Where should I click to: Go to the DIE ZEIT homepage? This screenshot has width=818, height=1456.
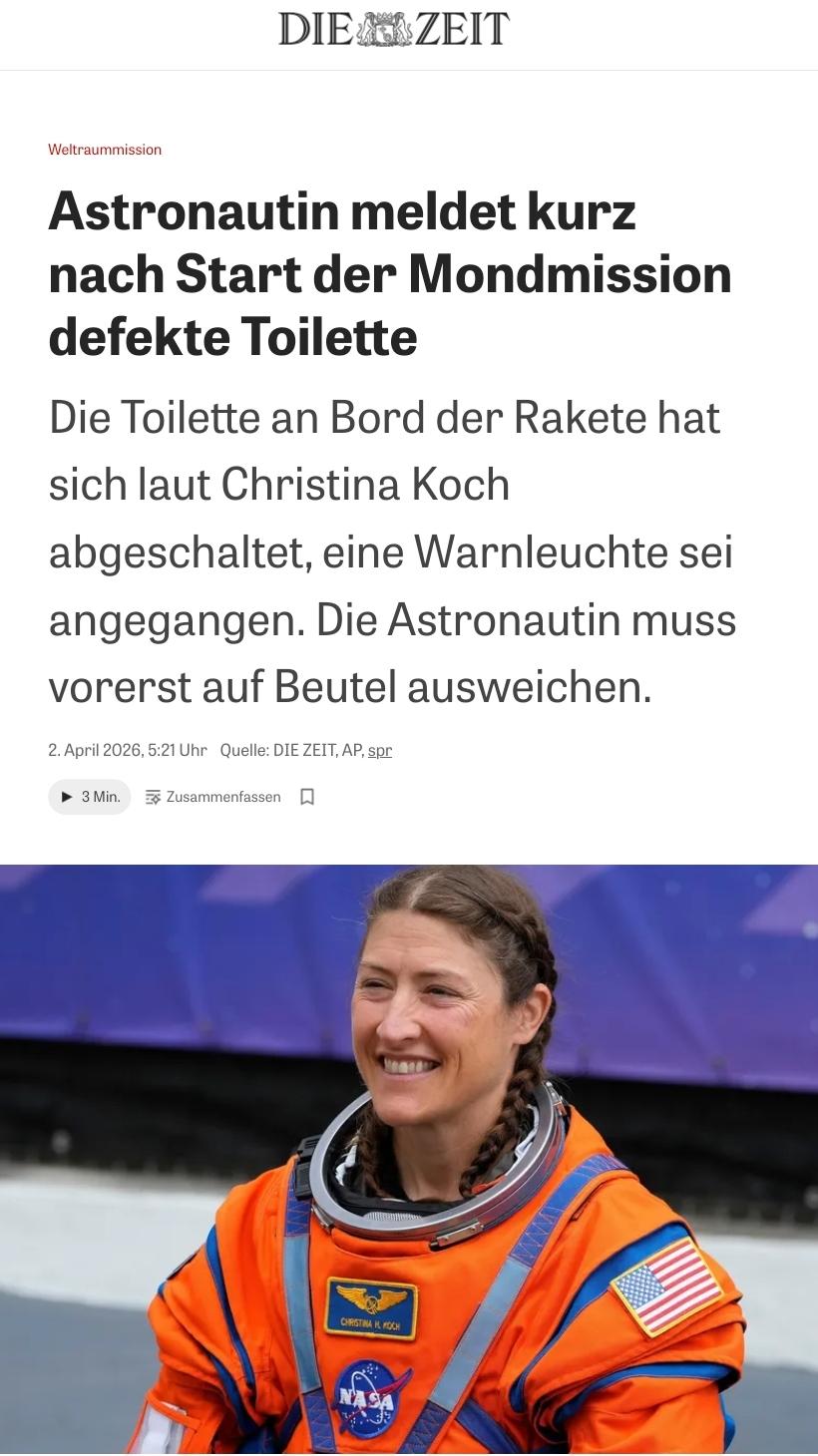(x=394, y=30)
